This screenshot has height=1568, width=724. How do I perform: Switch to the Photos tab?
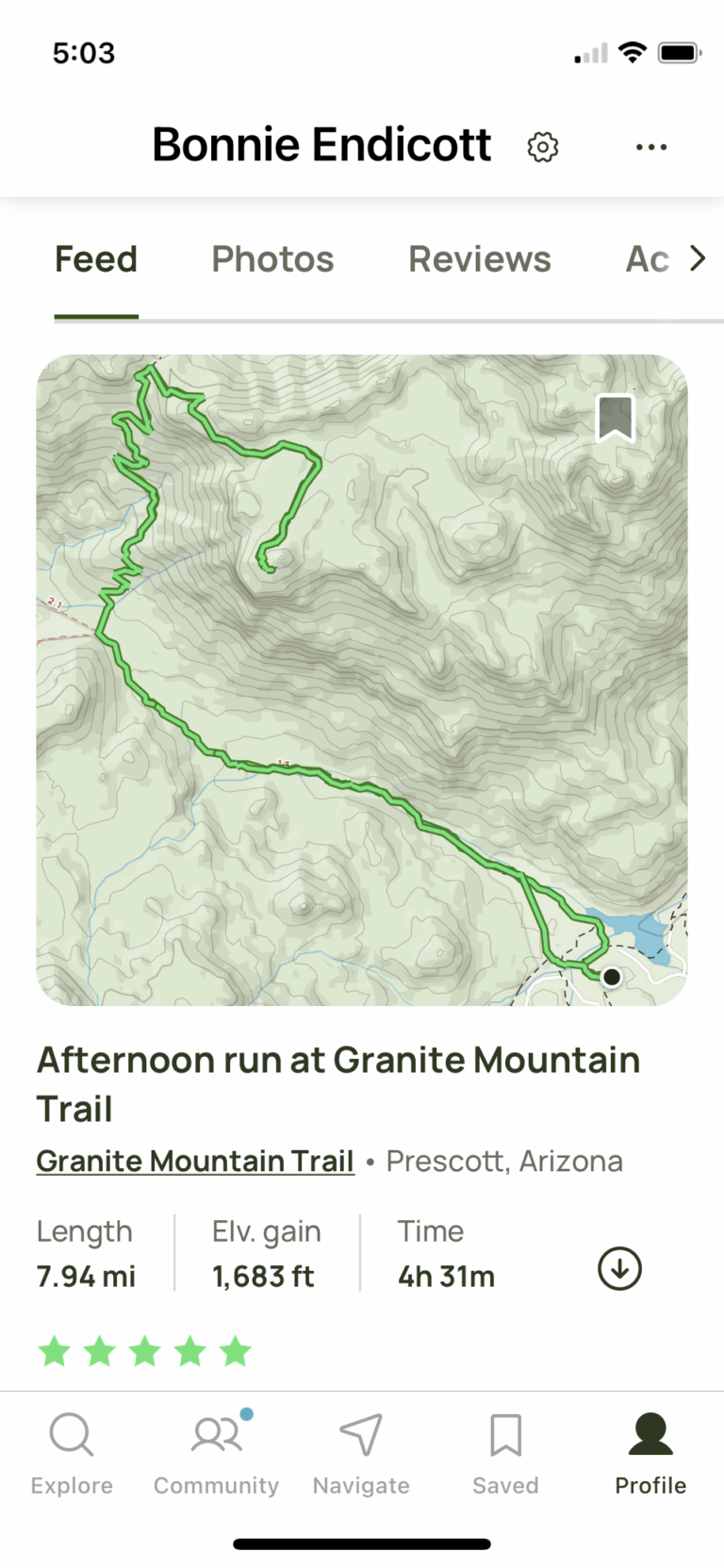coord(272,259)
